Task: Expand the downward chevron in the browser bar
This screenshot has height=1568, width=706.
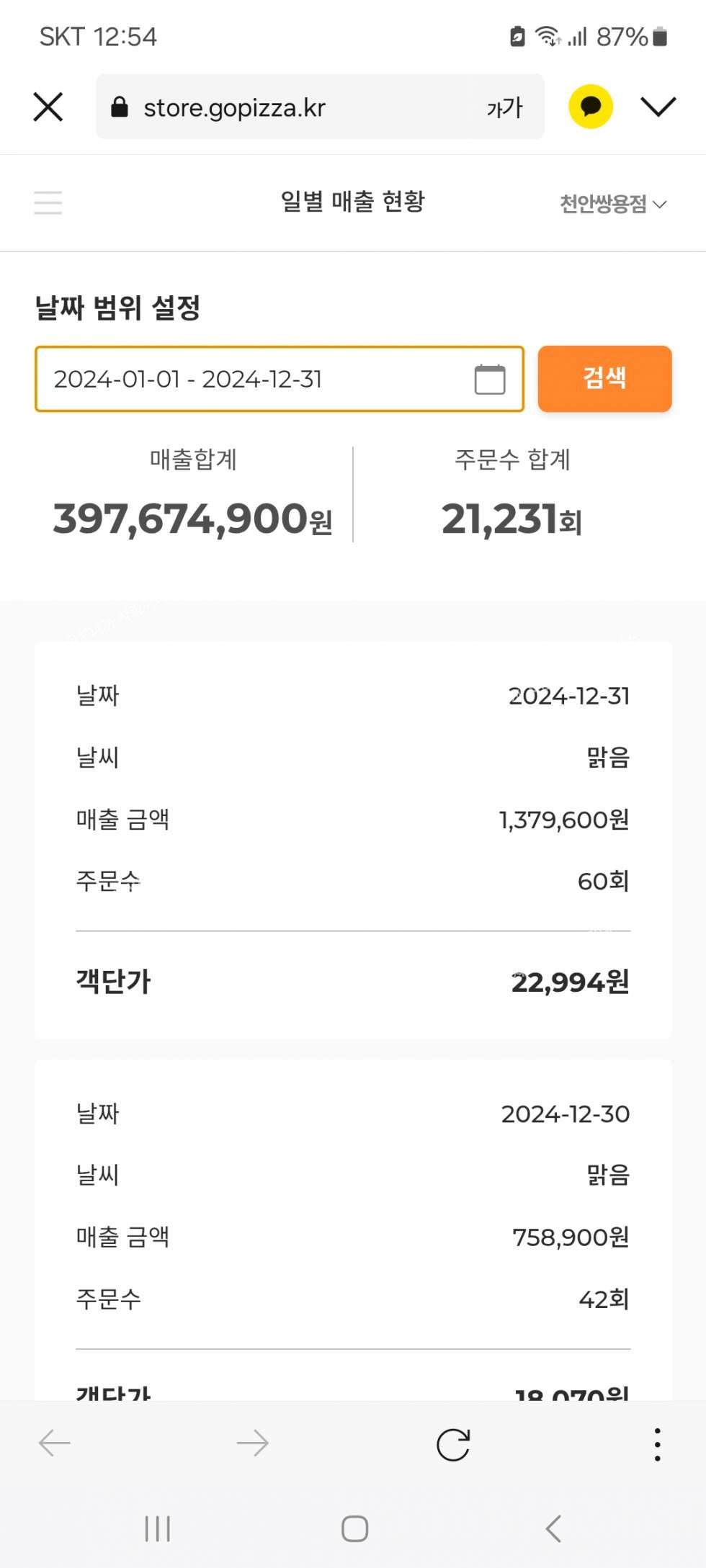Action: (x=658, y=107)
